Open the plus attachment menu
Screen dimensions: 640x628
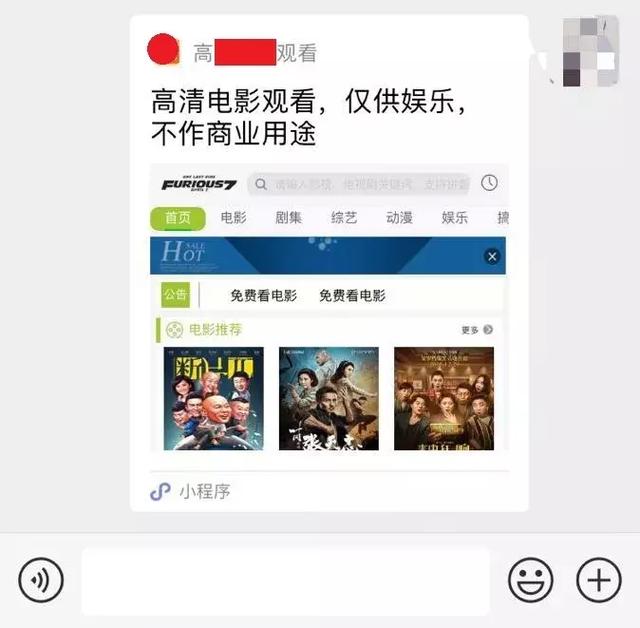(598, 580)
